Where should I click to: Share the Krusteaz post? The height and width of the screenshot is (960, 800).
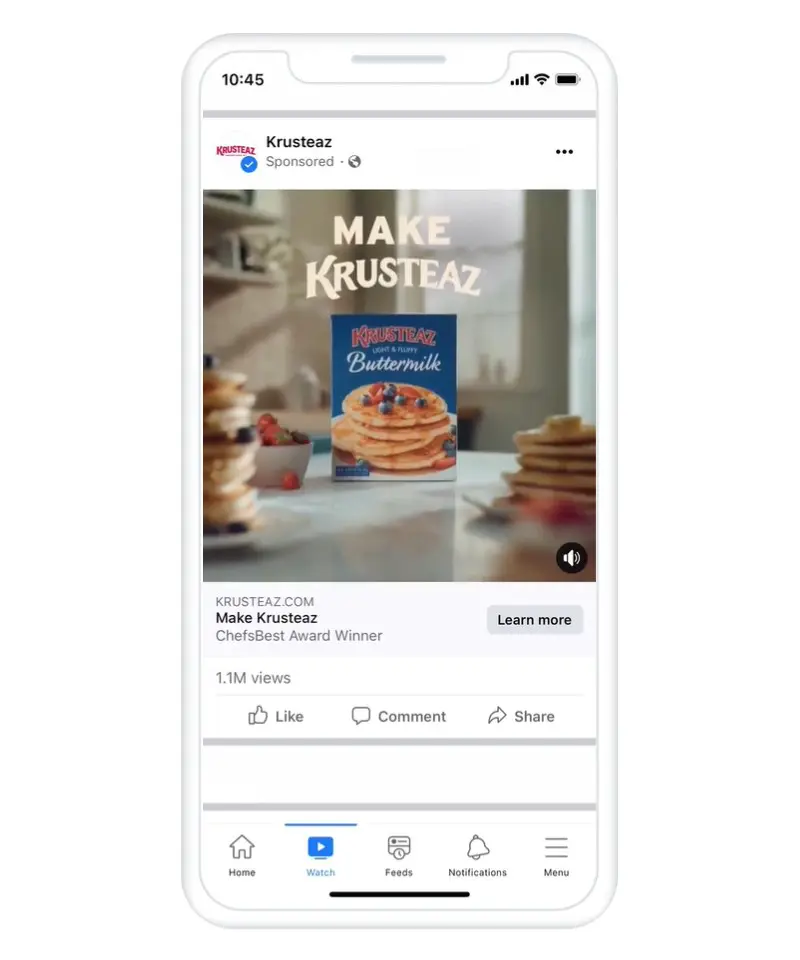[521, 716]
